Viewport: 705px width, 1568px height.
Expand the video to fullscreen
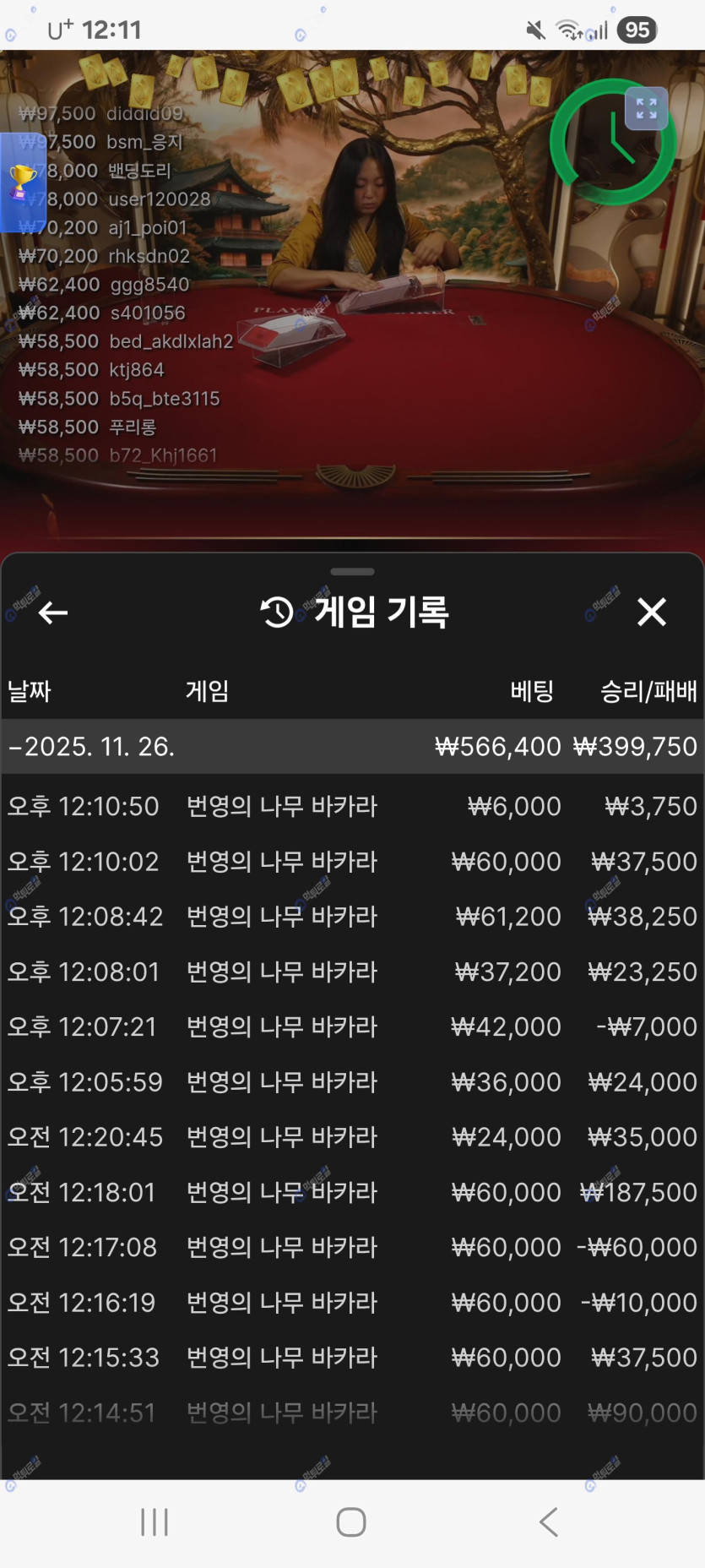pos(646,108)
